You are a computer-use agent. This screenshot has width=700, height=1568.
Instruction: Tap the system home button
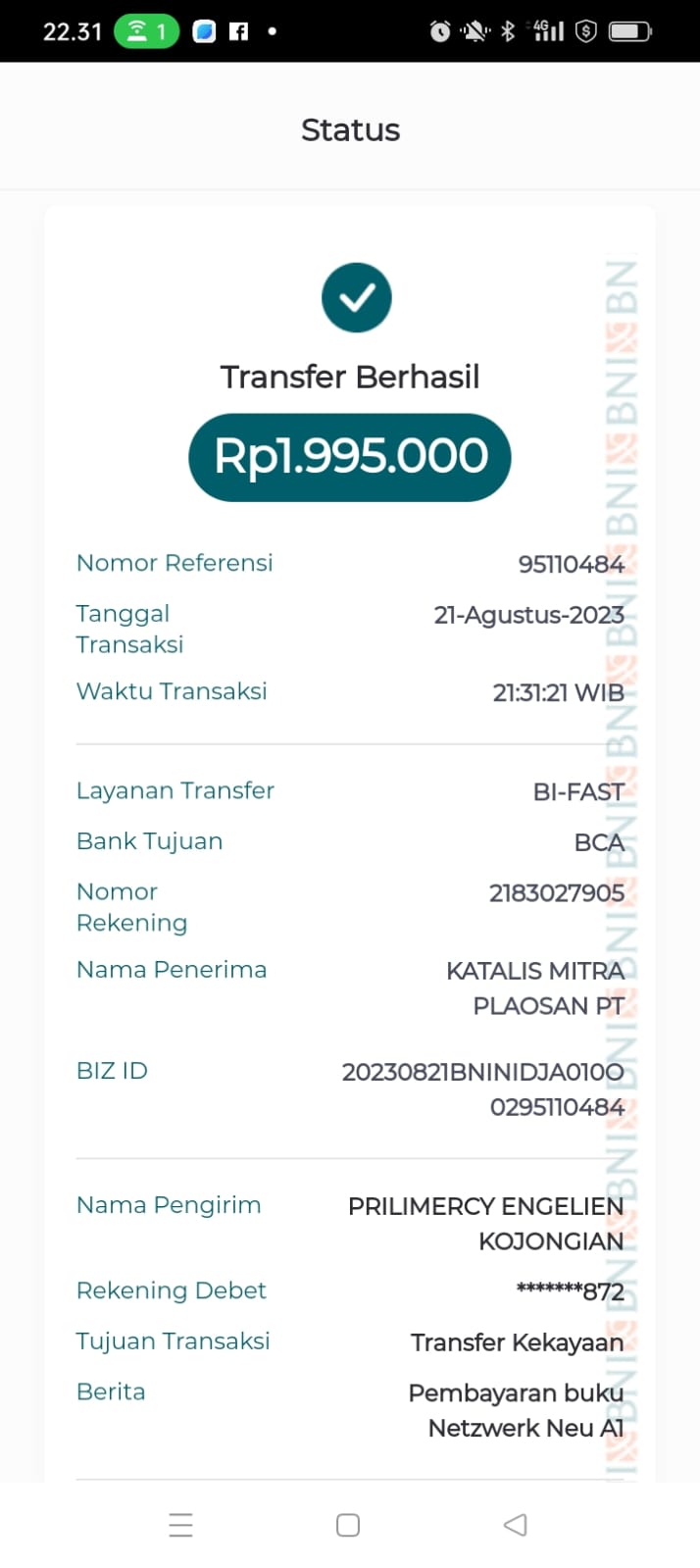[x=348, y=1525]
